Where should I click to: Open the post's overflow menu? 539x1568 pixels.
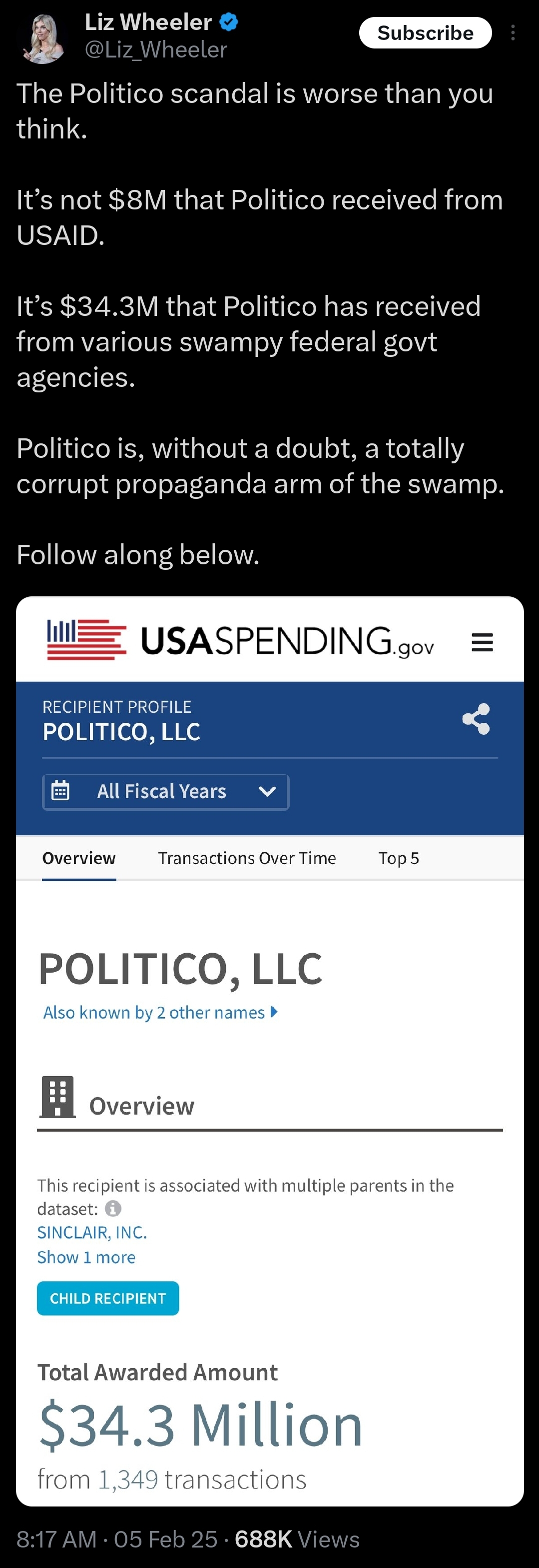pos(513,33)
